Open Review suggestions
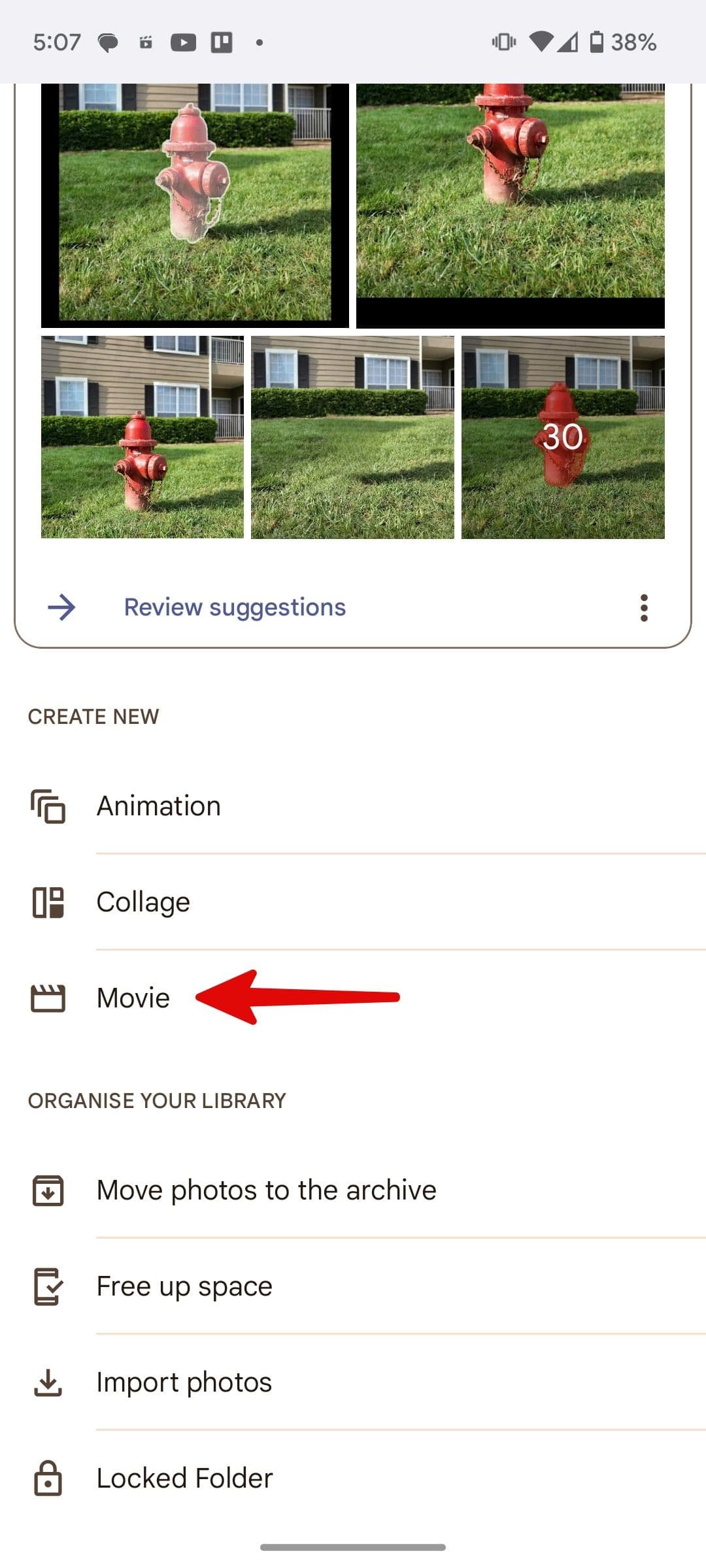 coord(234,607)
